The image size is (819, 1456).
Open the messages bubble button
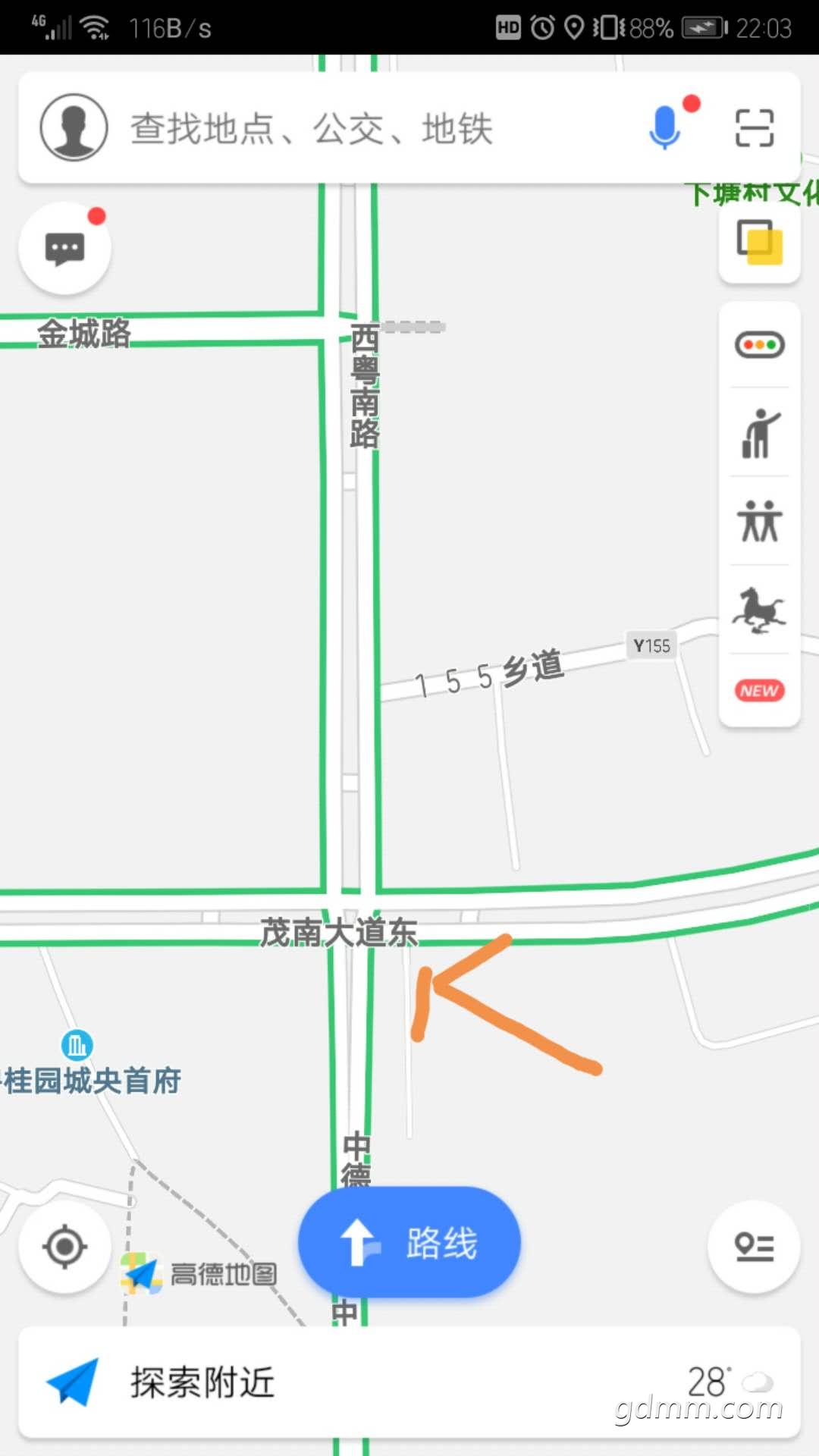[x=65, y=248]
